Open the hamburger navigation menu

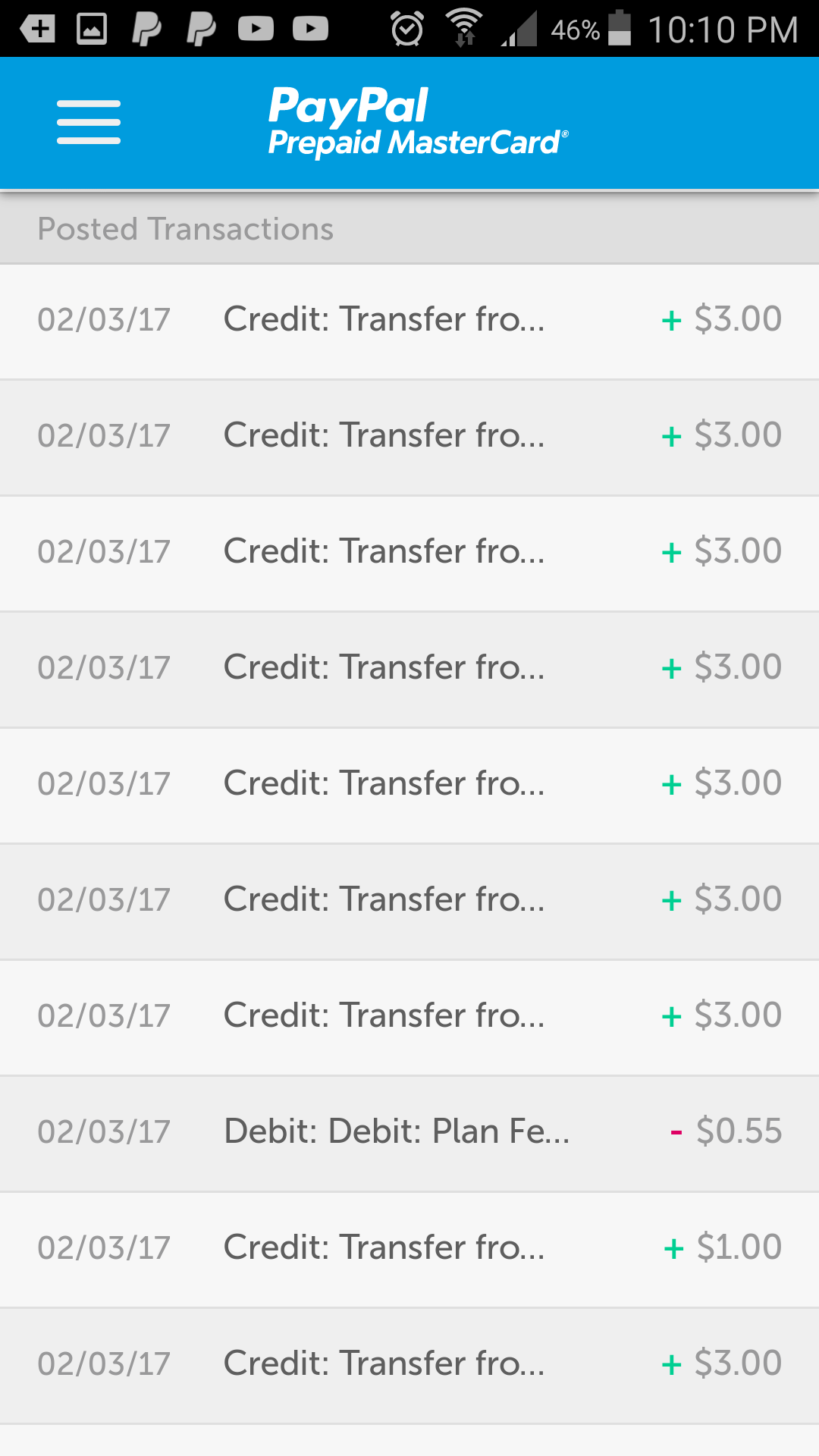click(89, 122)
